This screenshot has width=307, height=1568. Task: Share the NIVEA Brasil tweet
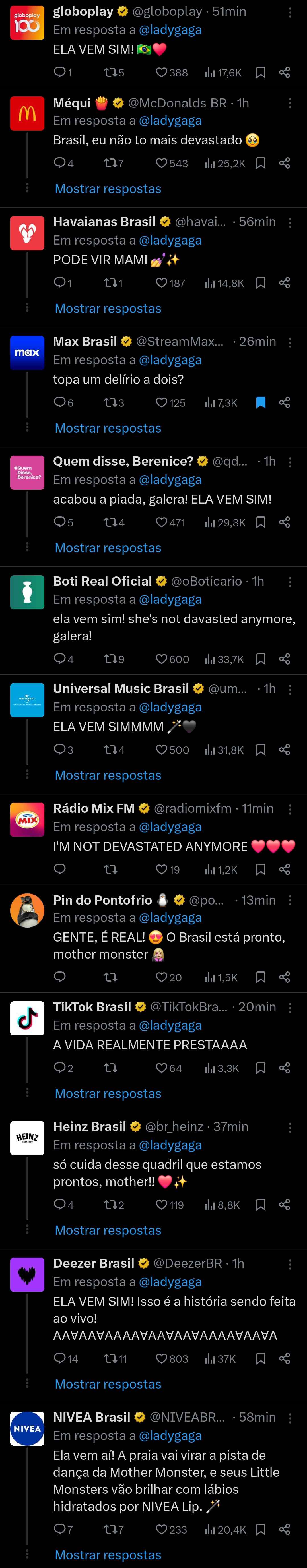tap(285, 1529)
